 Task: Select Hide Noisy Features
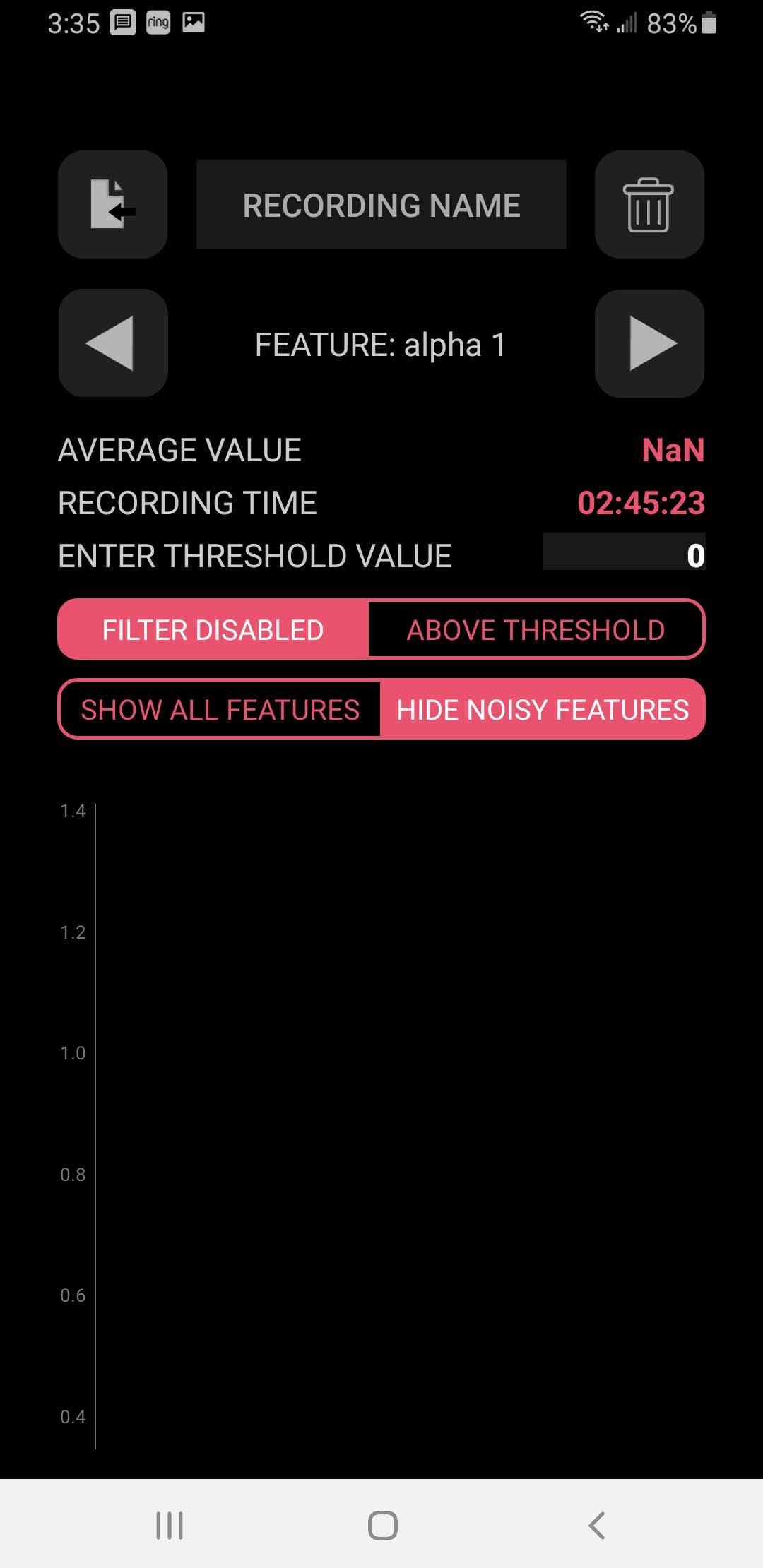point(542,709)
